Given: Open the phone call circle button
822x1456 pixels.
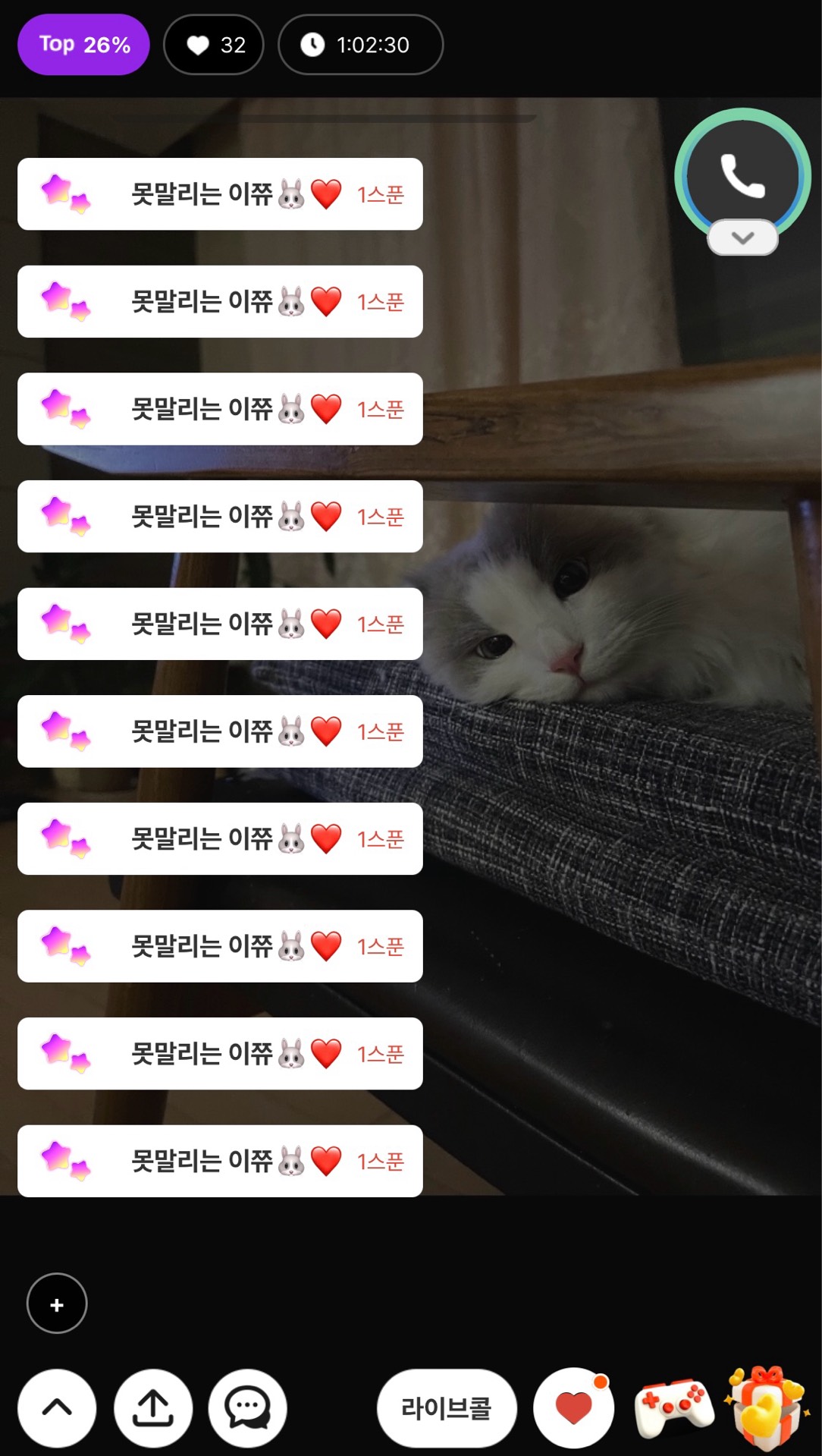Looking at the screenshot, I should coord(742,175).
